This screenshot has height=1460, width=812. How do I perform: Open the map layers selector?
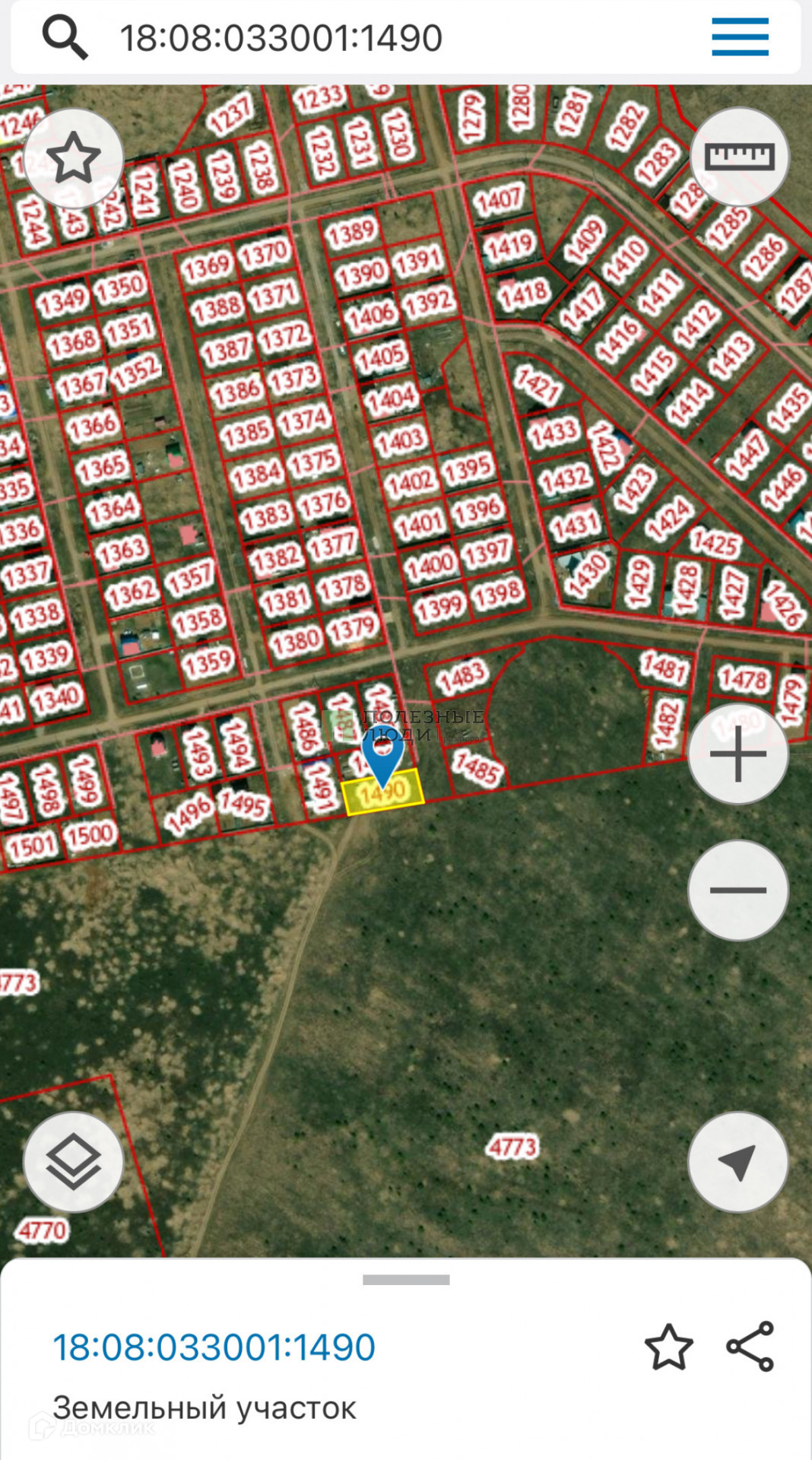(x=74, y=1161)
